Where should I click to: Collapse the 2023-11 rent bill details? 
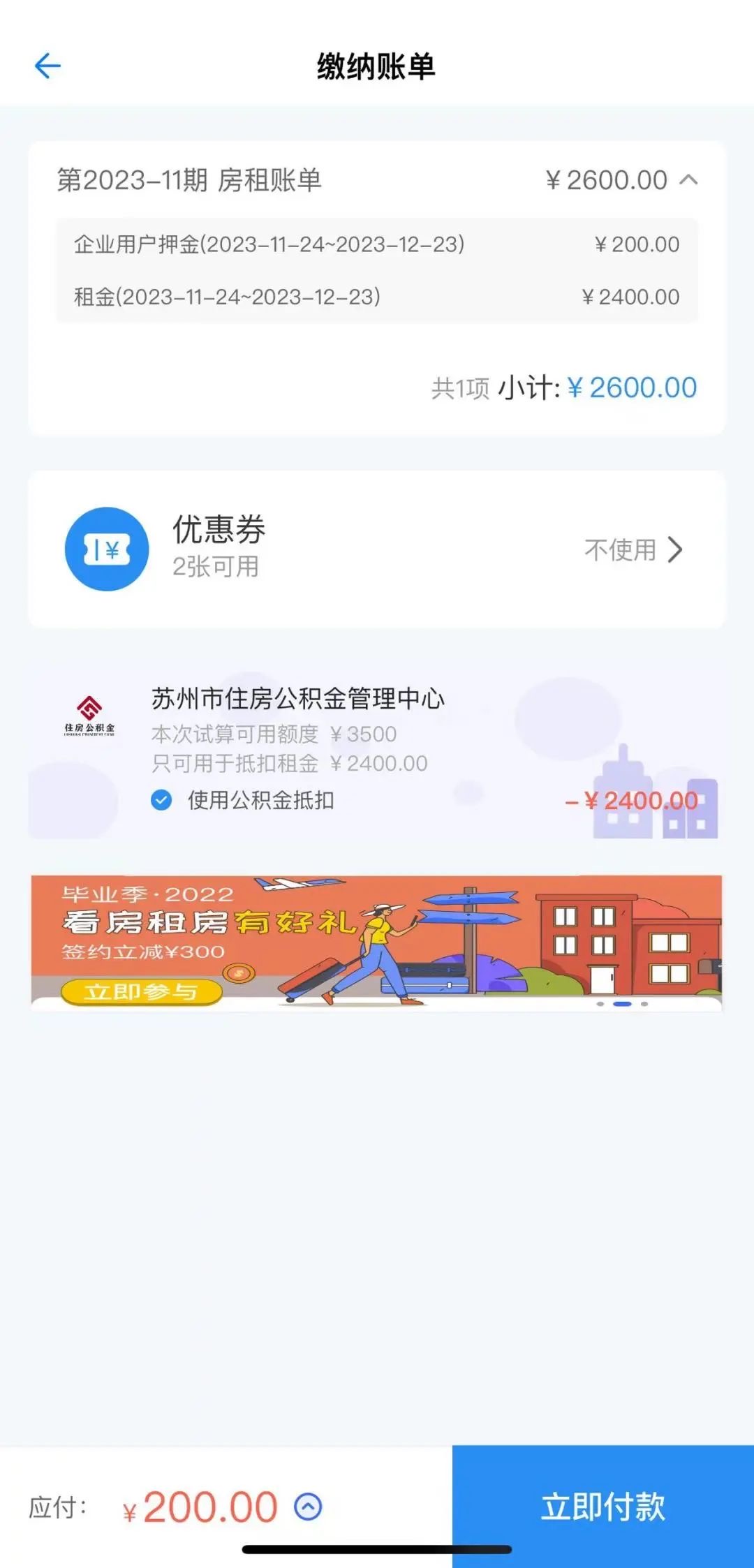pos(688,180)
